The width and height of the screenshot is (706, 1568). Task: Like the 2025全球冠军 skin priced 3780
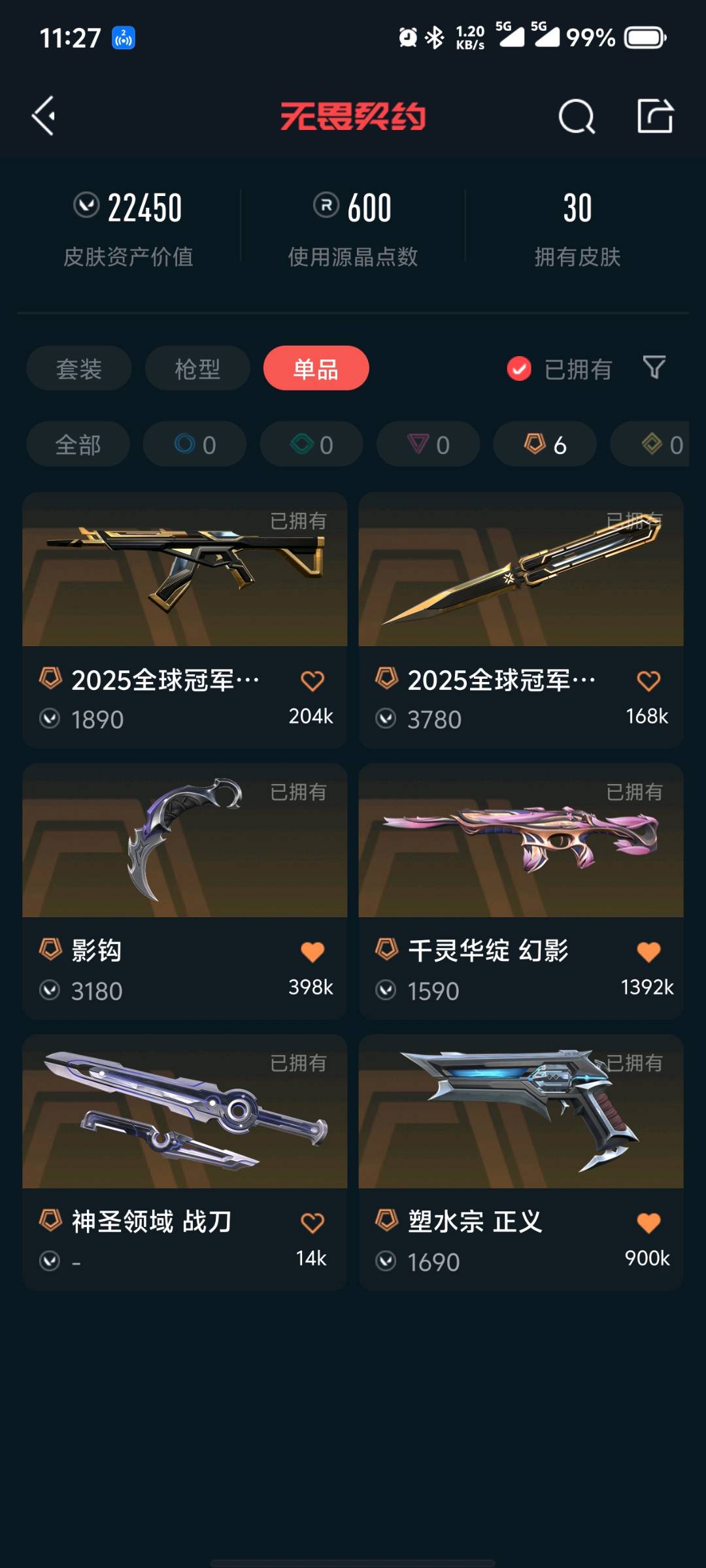(x=648, y=681)
